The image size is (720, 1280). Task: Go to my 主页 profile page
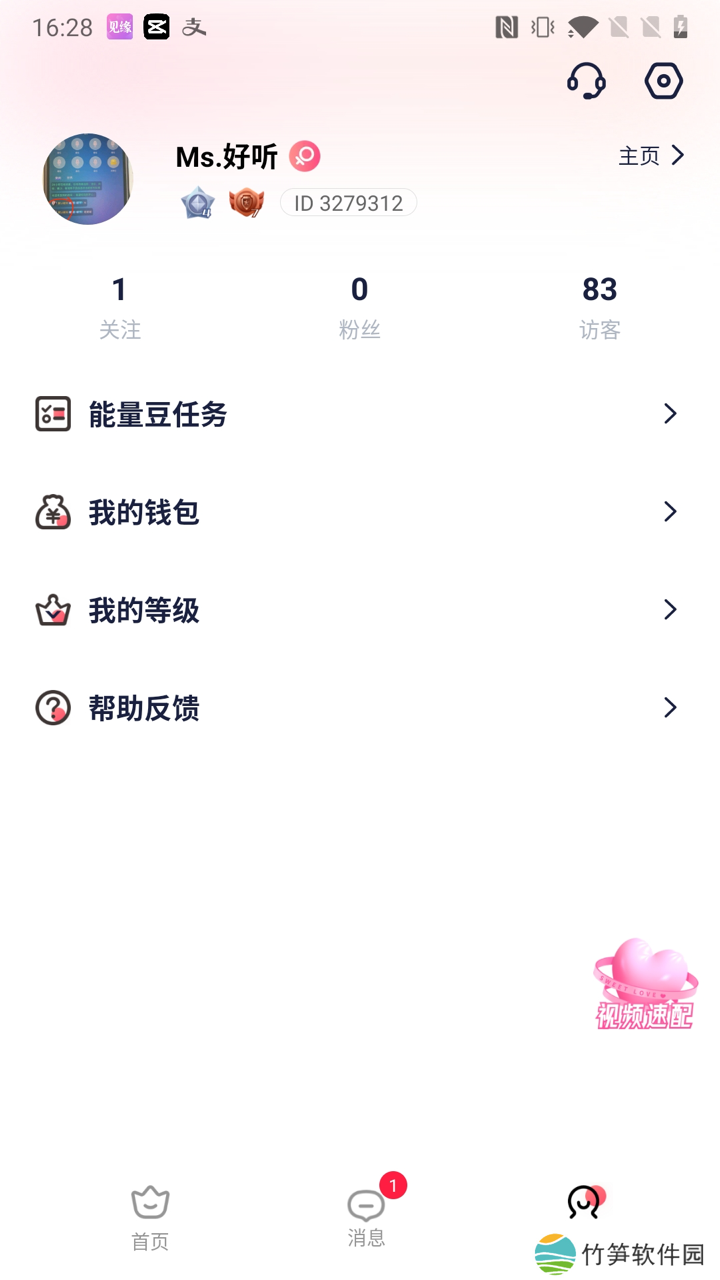pyautogui.click(x=651, y=156)
